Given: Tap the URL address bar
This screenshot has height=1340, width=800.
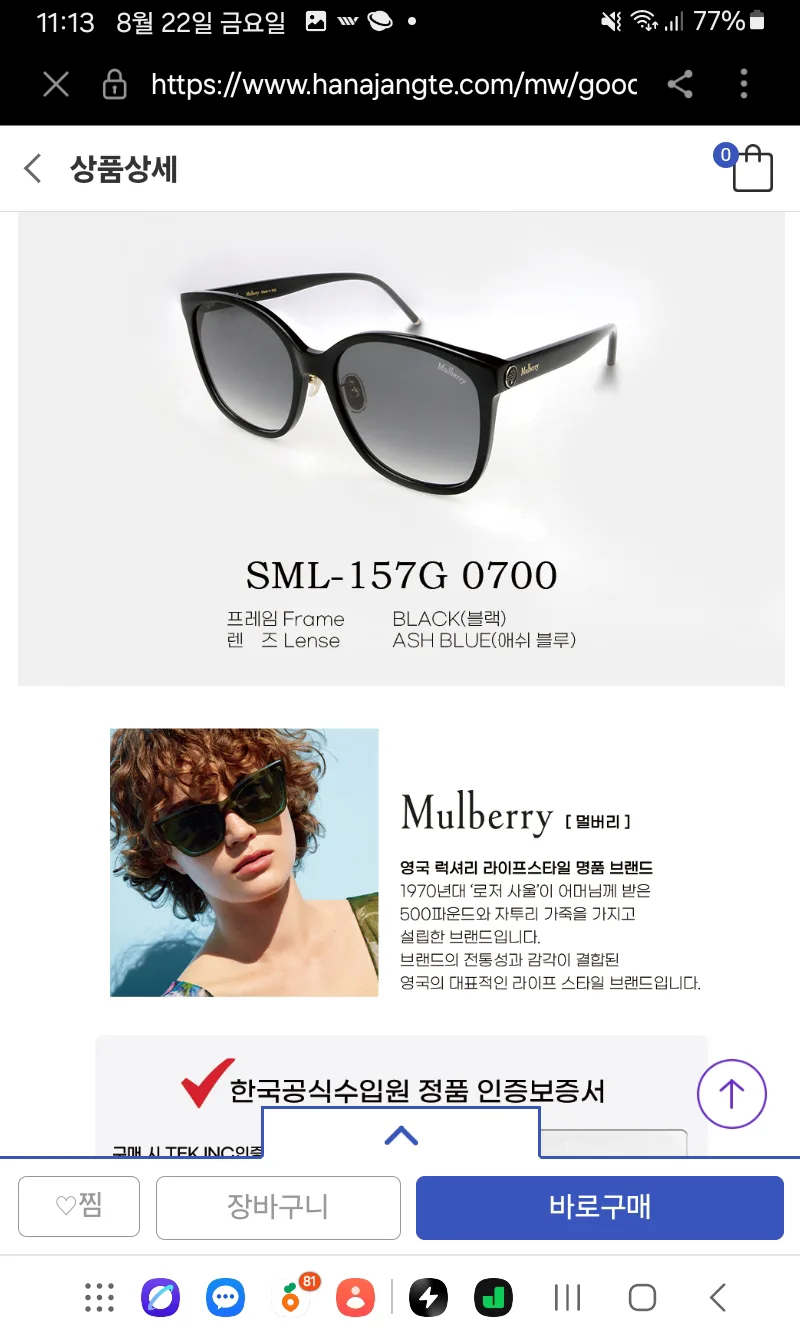Looking at the screenshot, I should [x=393, y=85].
